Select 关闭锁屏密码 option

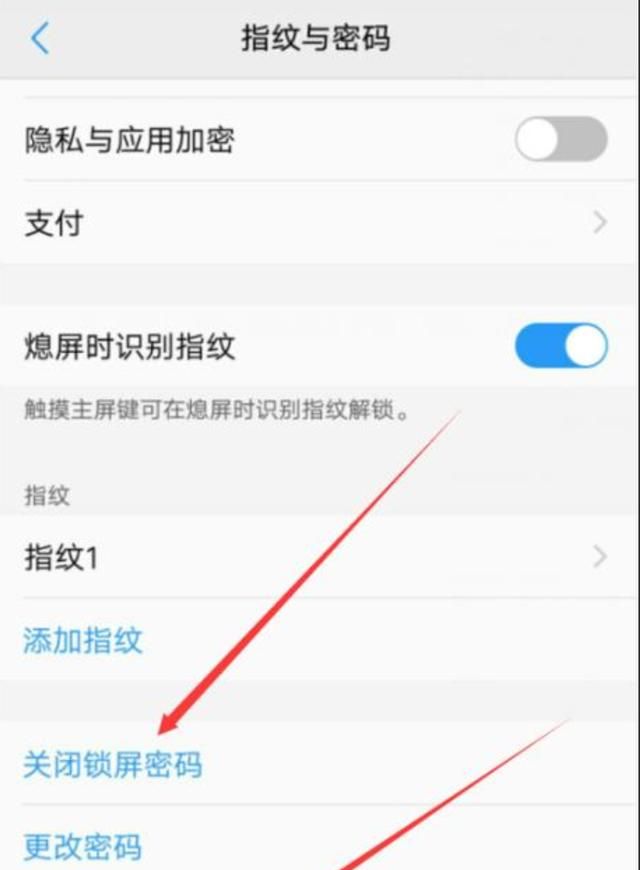(x=112, y=765)
